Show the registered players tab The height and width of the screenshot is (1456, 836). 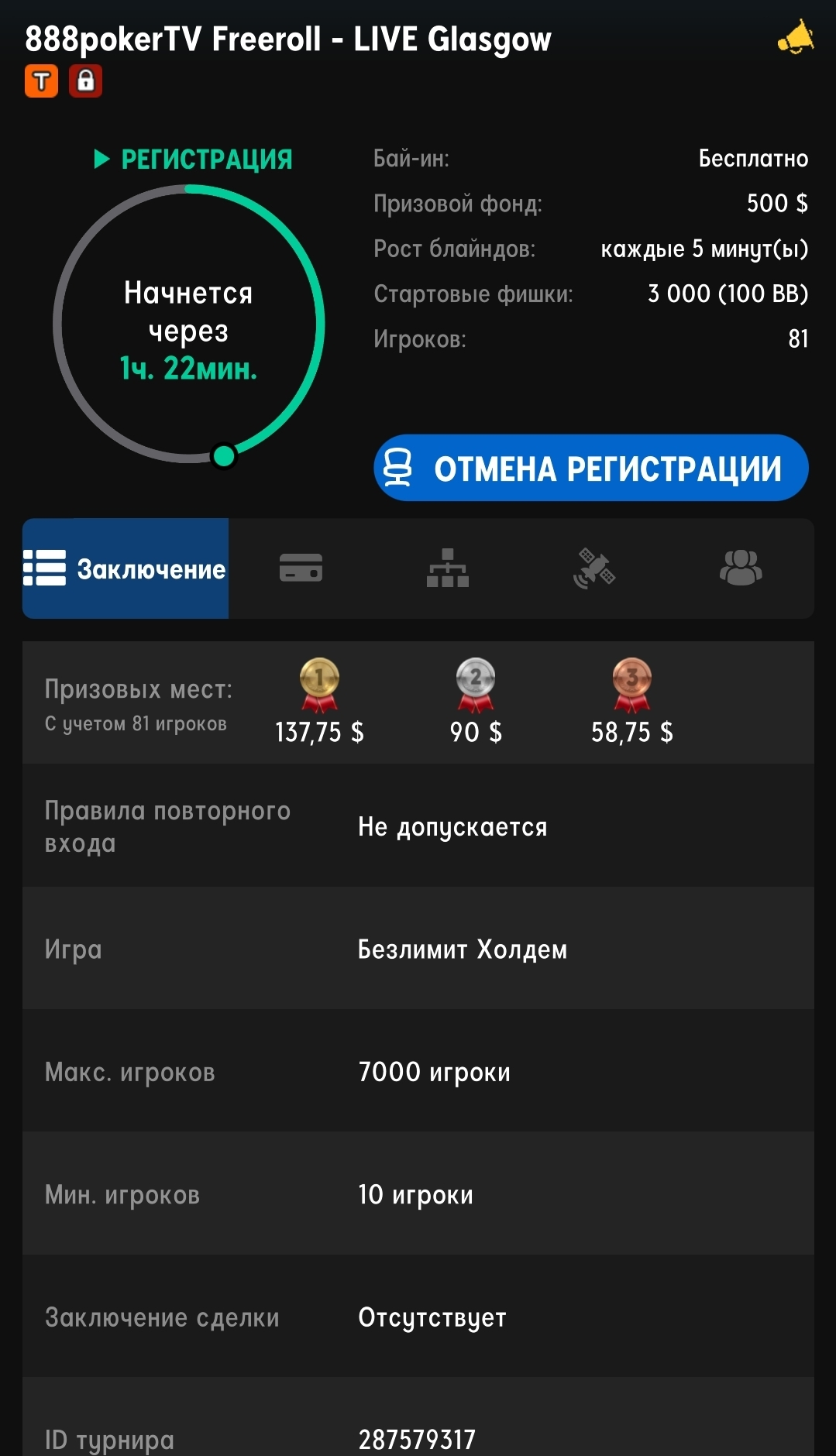pos(741,568)
